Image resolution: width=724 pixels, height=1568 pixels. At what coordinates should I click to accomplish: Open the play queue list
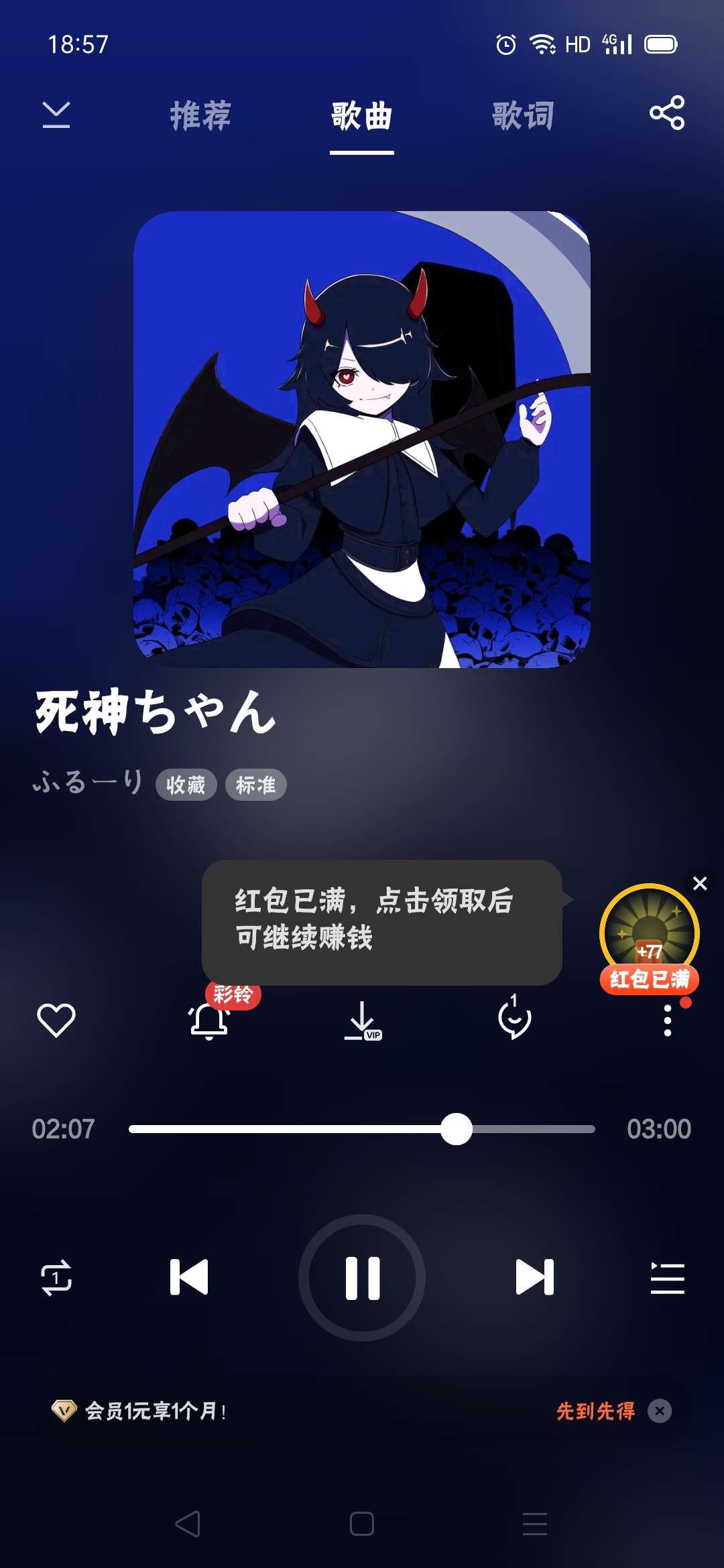[667, 1278]
